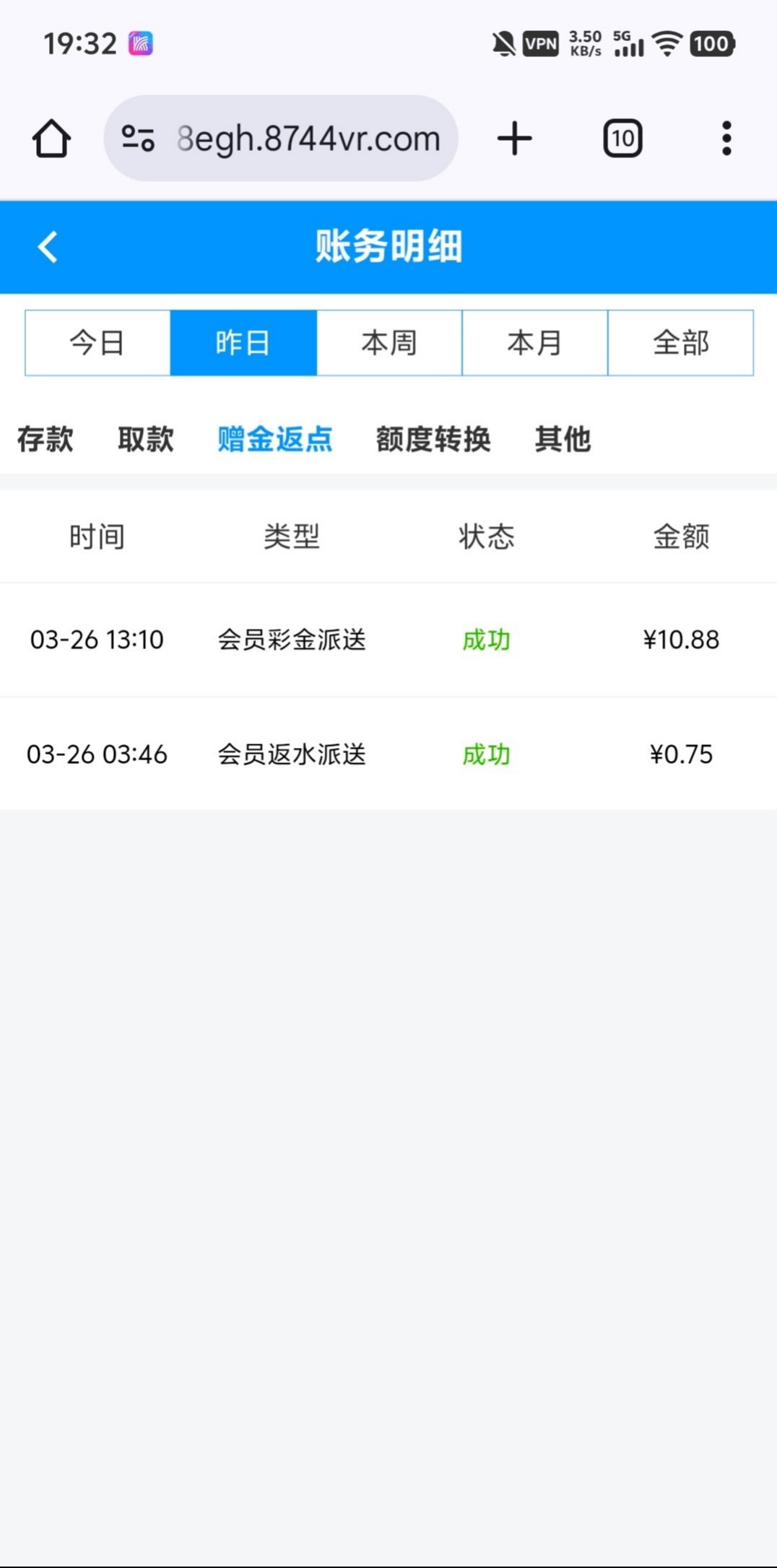Select the 昨日 date filter
The width and height of the screenshot is (777, 1568).
(x=243, y=343)
